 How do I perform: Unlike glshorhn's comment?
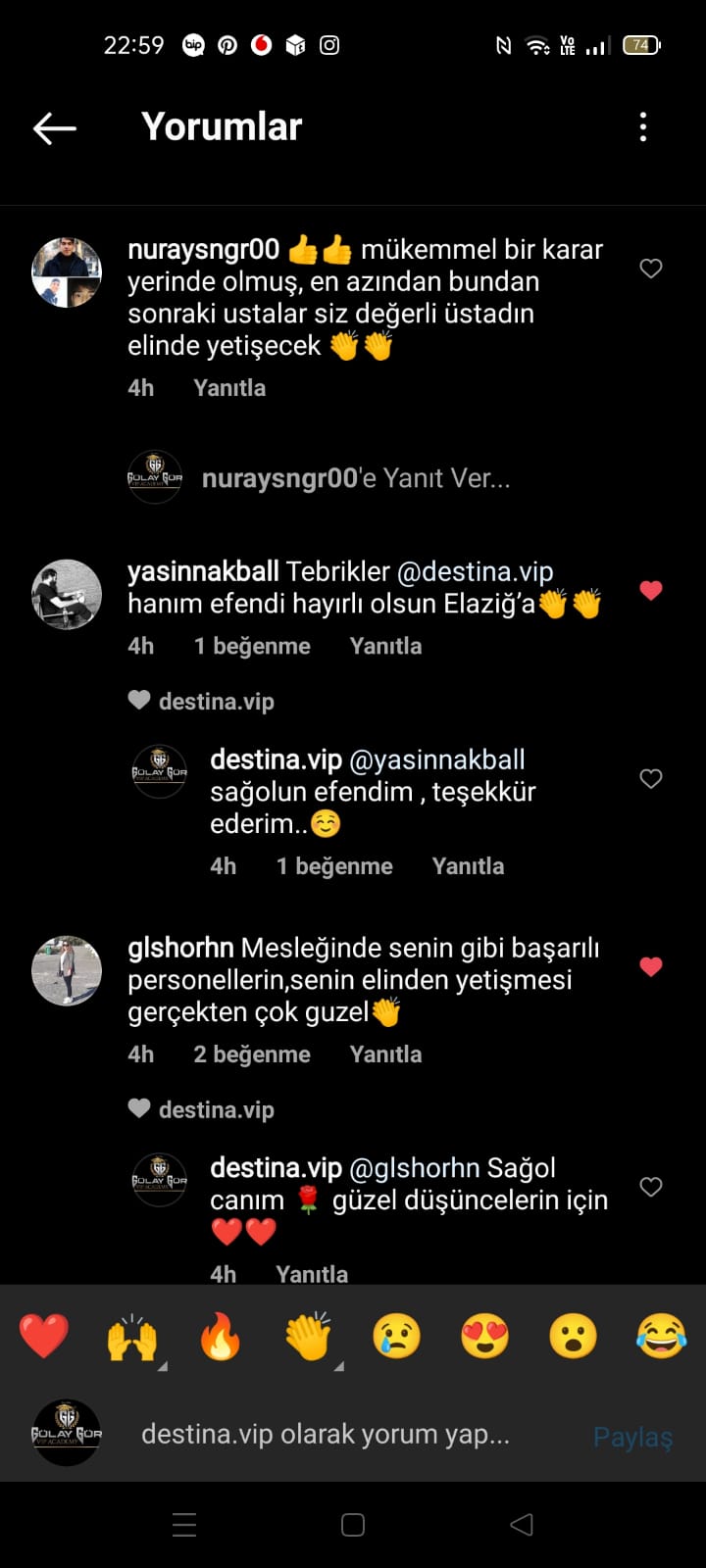point(651,967)
